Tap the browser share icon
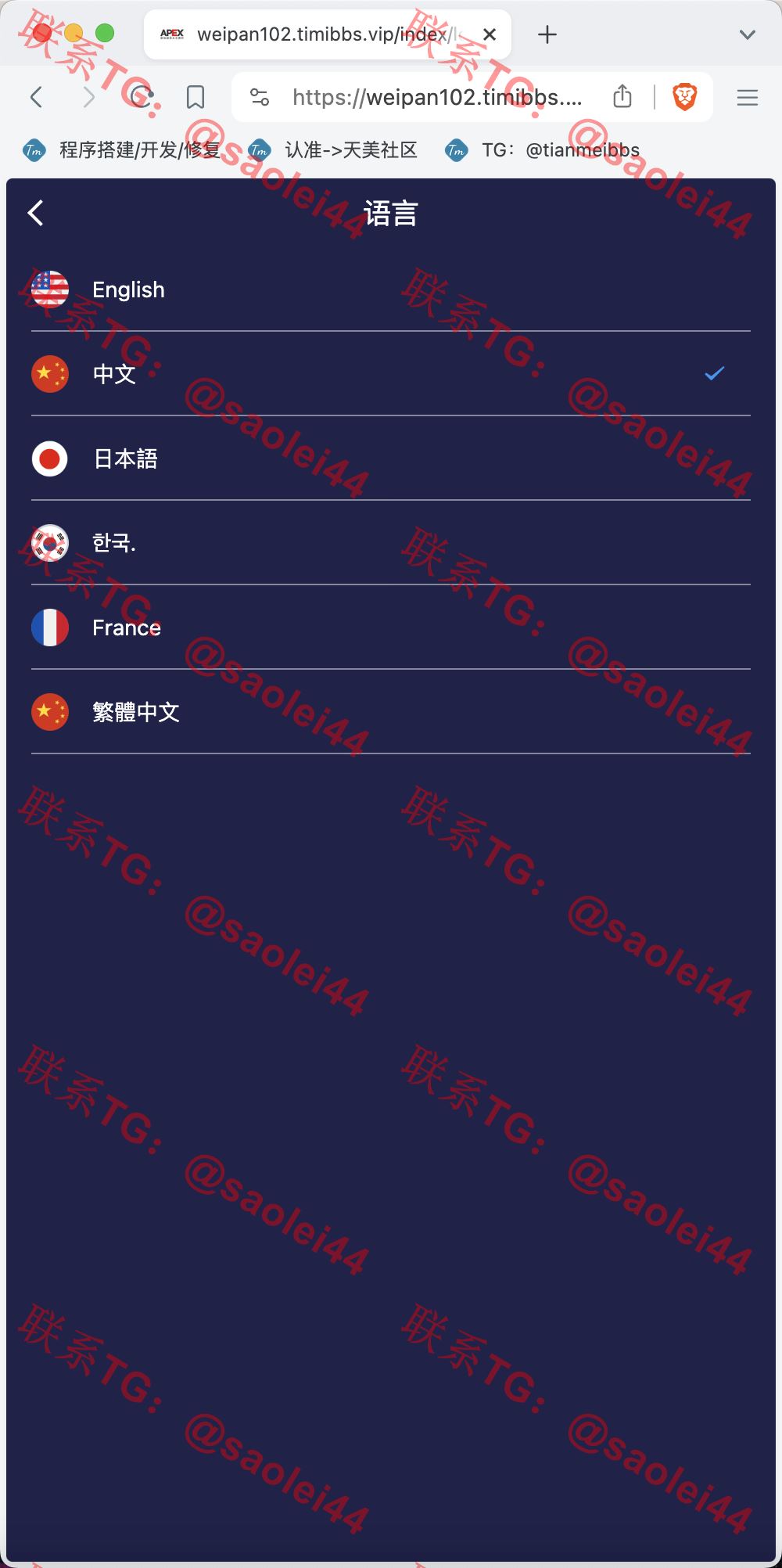782x1568 pixels. pos(622,96)
